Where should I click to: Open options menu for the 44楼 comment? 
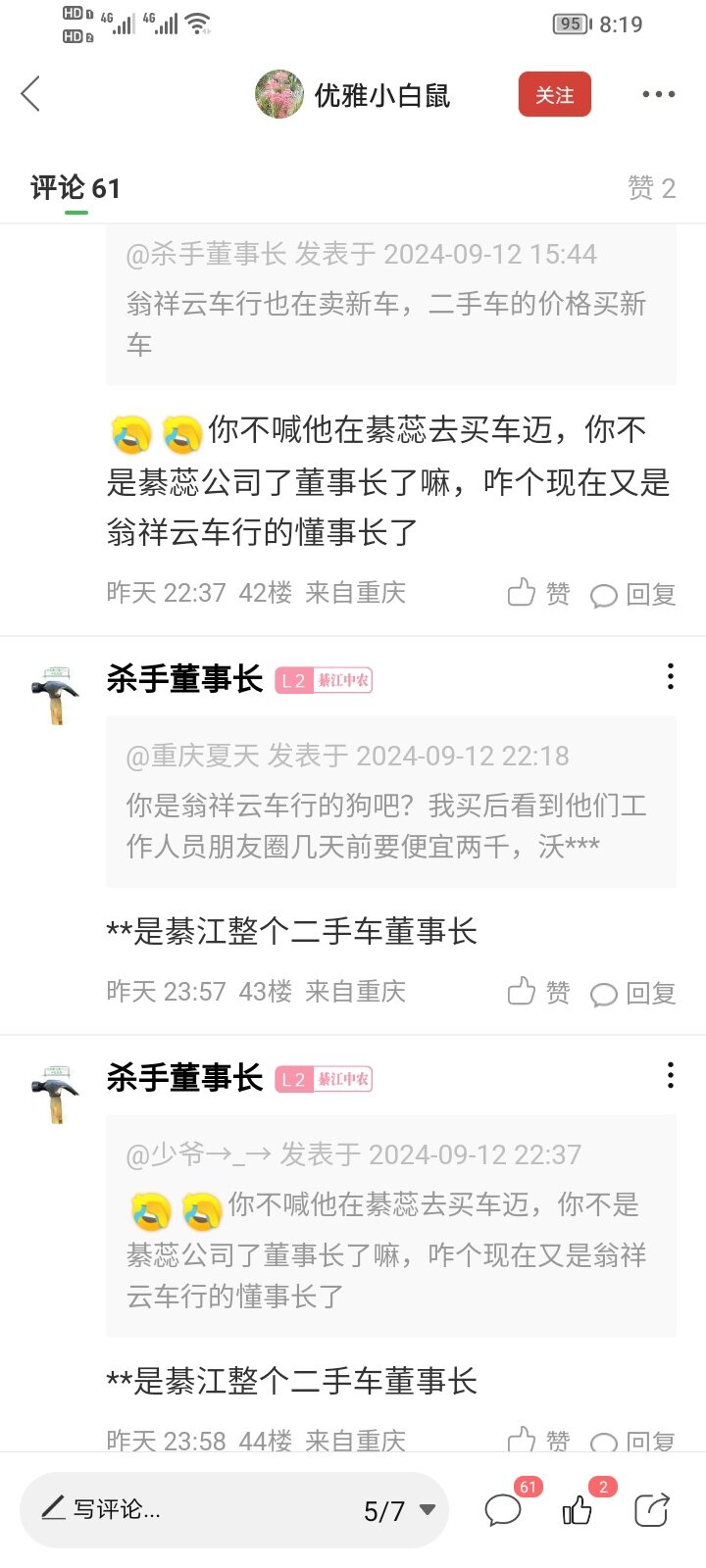pos(670,1075)
